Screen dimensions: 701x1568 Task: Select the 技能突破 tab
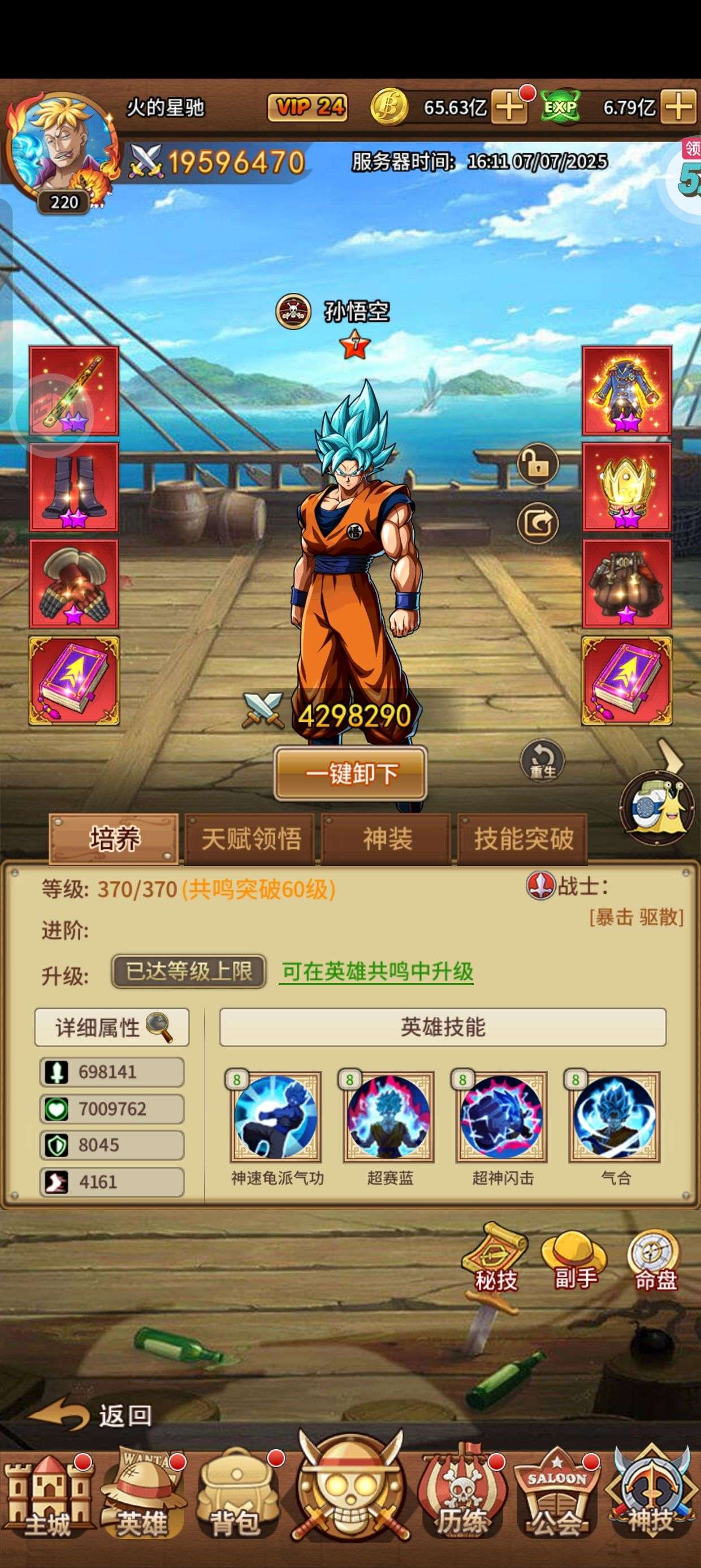click(523, 839)
